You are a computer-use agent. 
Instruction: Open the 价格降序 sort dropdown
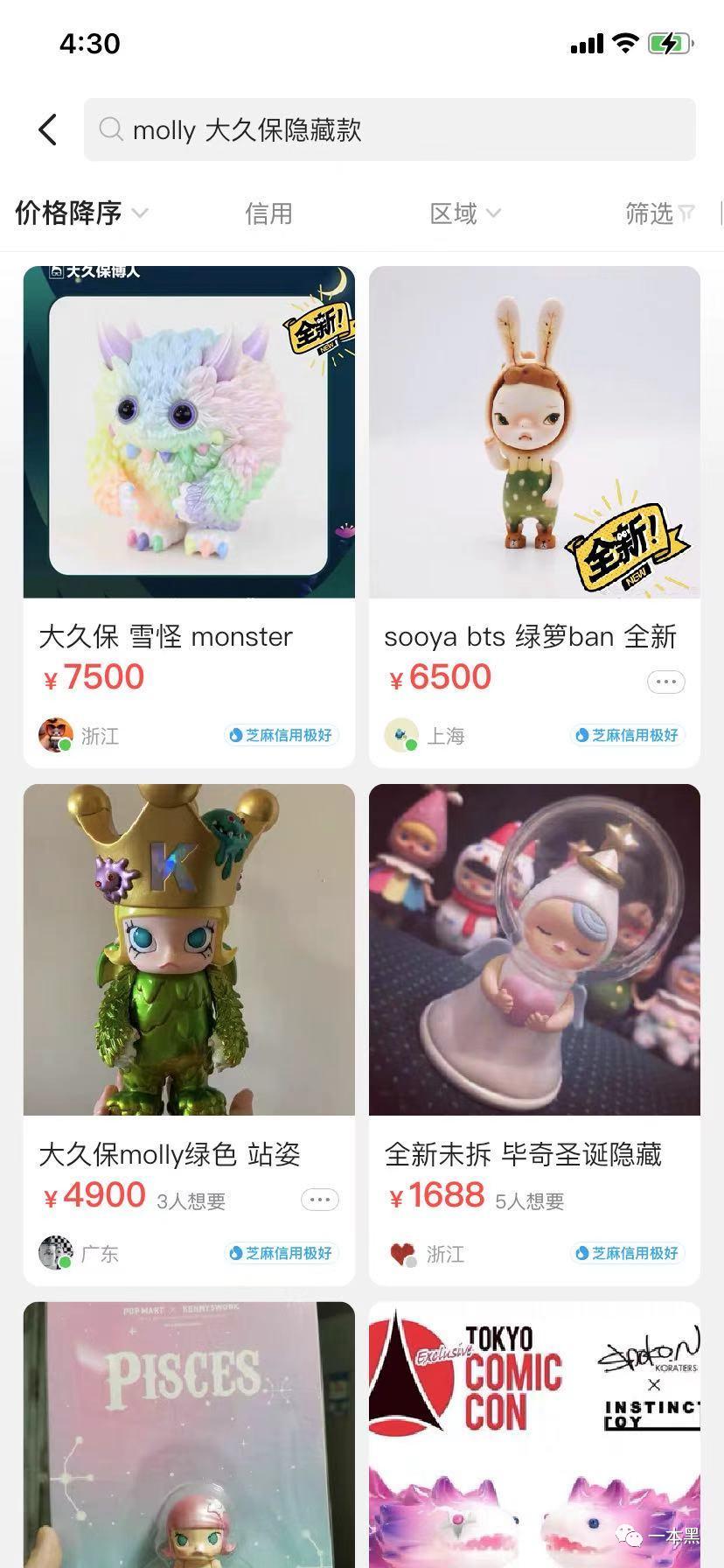pyautogui.click(x=81, y=213)
